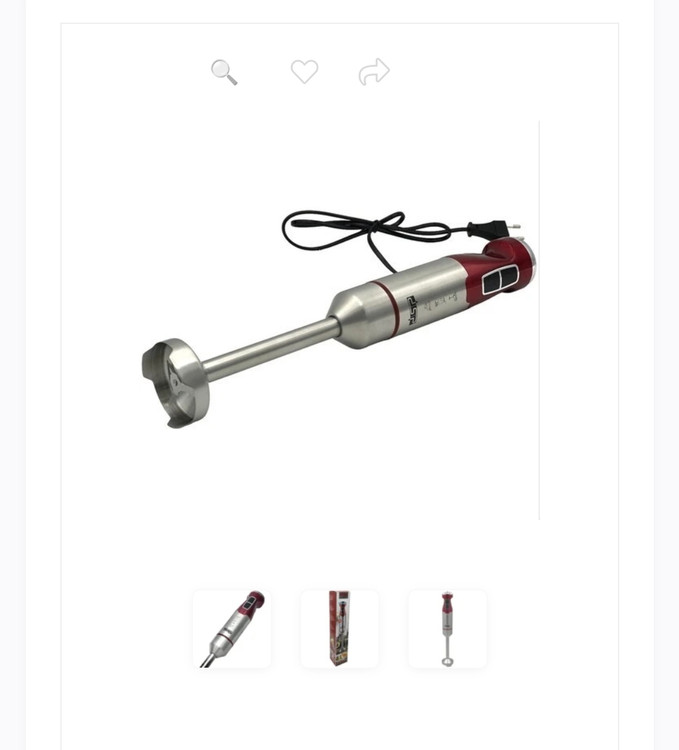Show the upright blender thumbnail
The height and width of the screenshot is (750, 679).
tap(447, 629)
